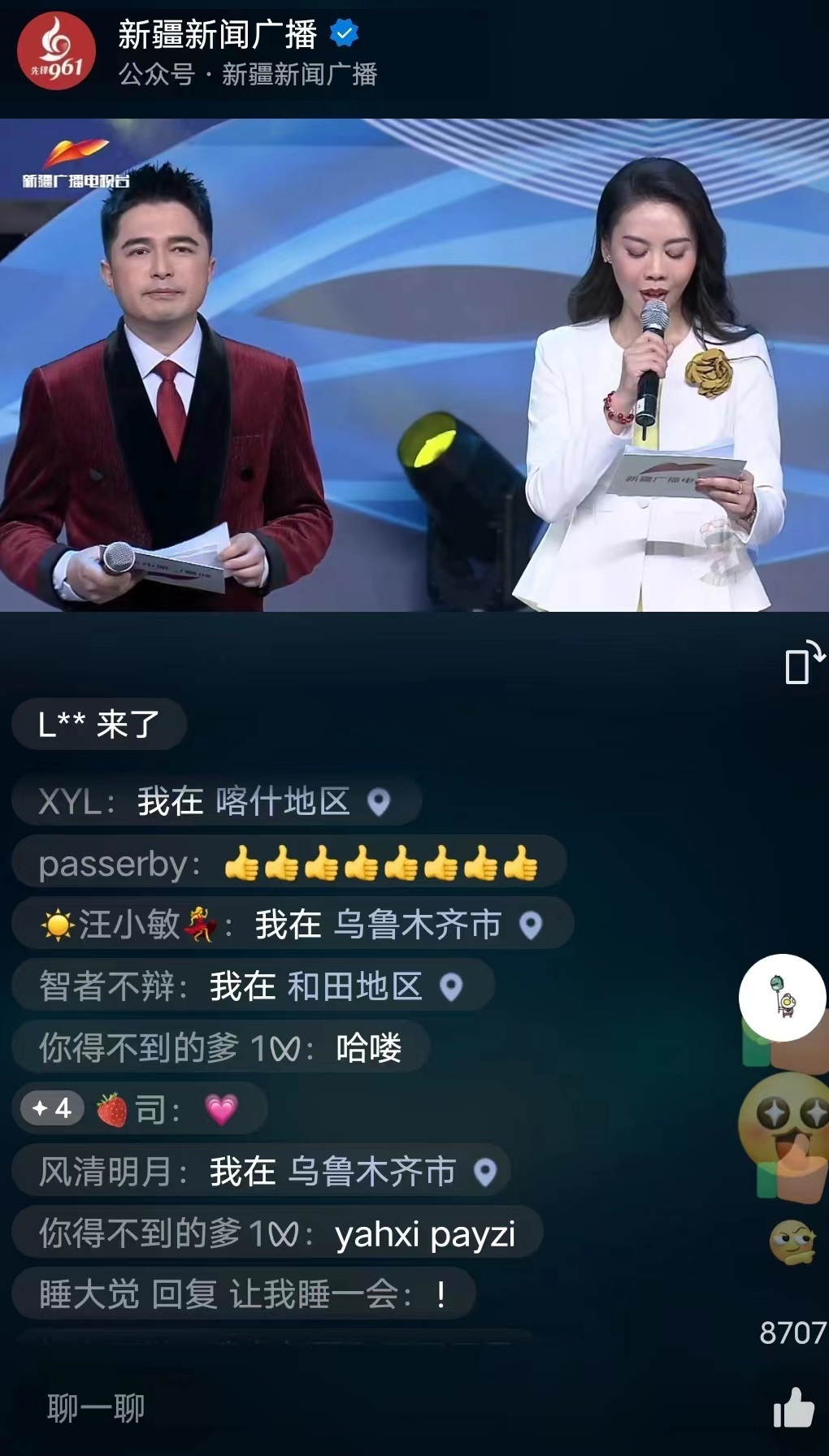Viewport: 829px width, 1456px height.
Task: Open 汪小敏's 乌鲁木齐市 location comment
Action: [293, 925]
